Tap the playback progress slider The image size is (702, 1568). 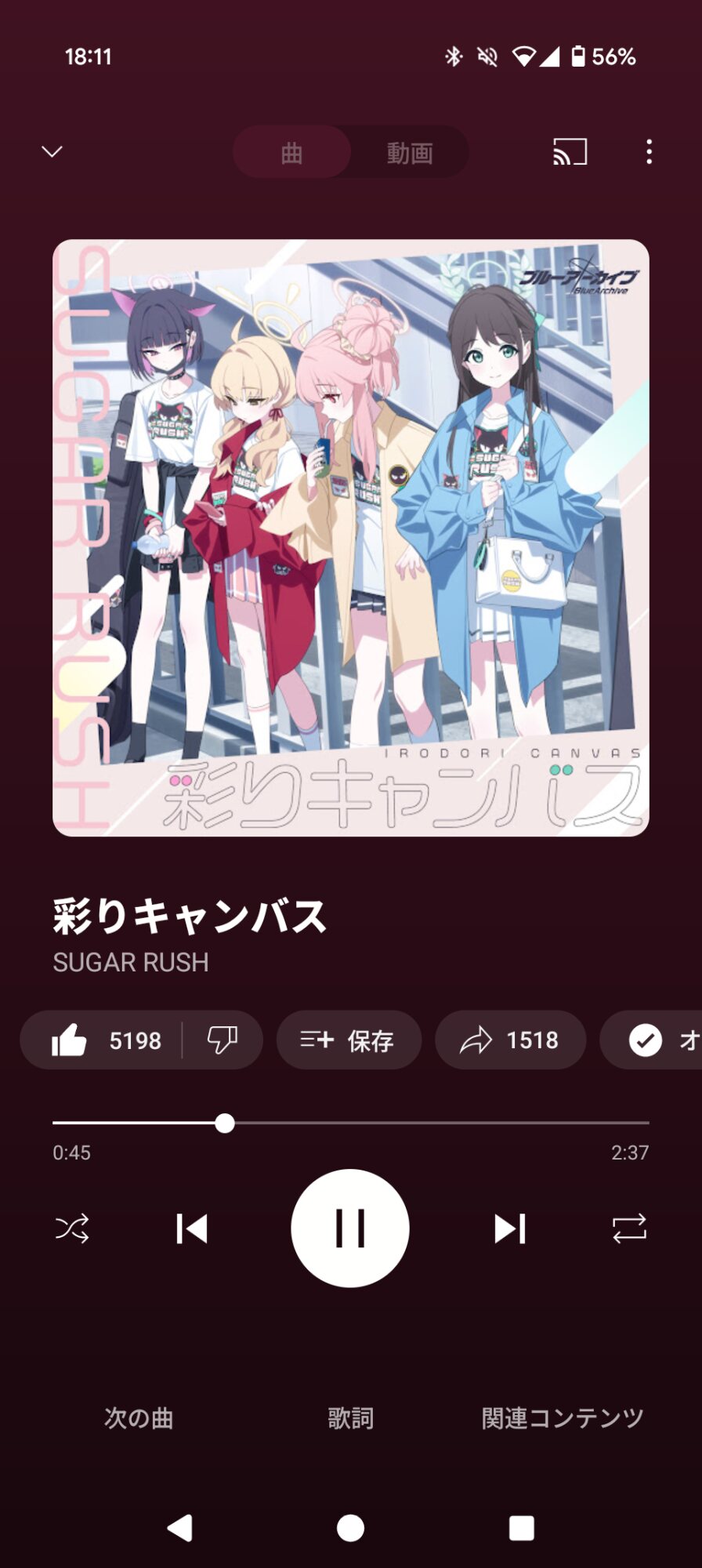350,1123
